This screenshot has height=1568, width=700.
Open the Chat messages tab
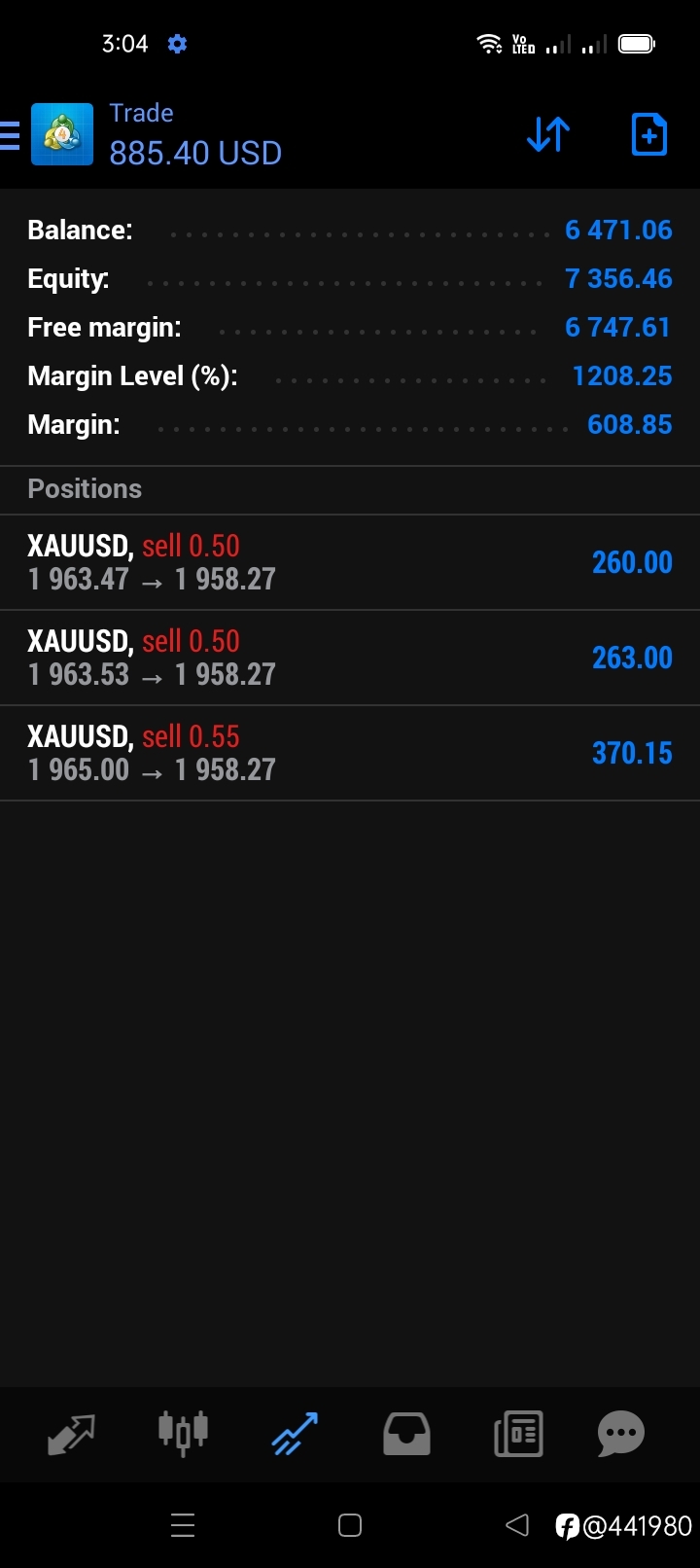coord(620,1434)
